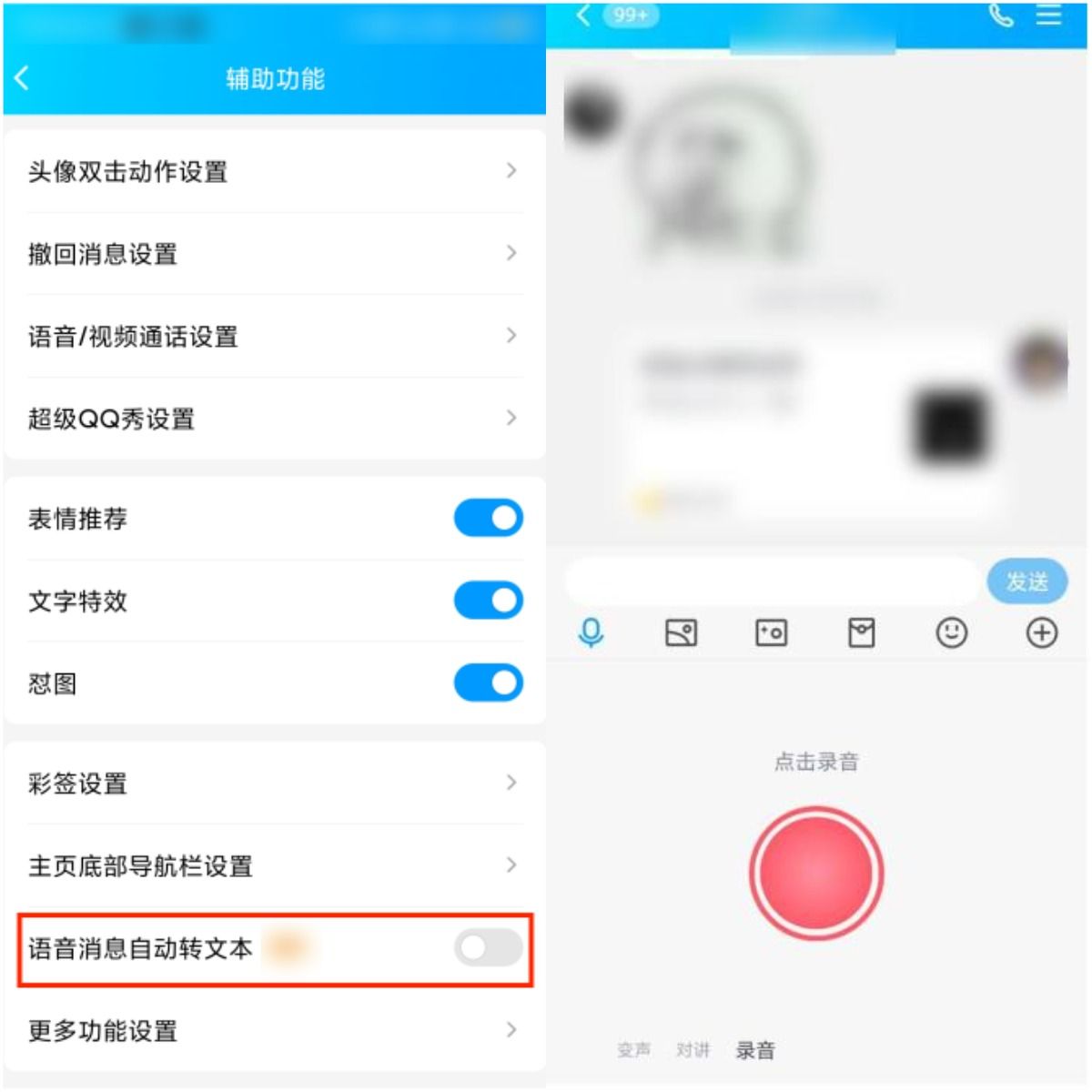Toggle off the 怼图 switch
1092x1092 pixels.
point(488,682)
